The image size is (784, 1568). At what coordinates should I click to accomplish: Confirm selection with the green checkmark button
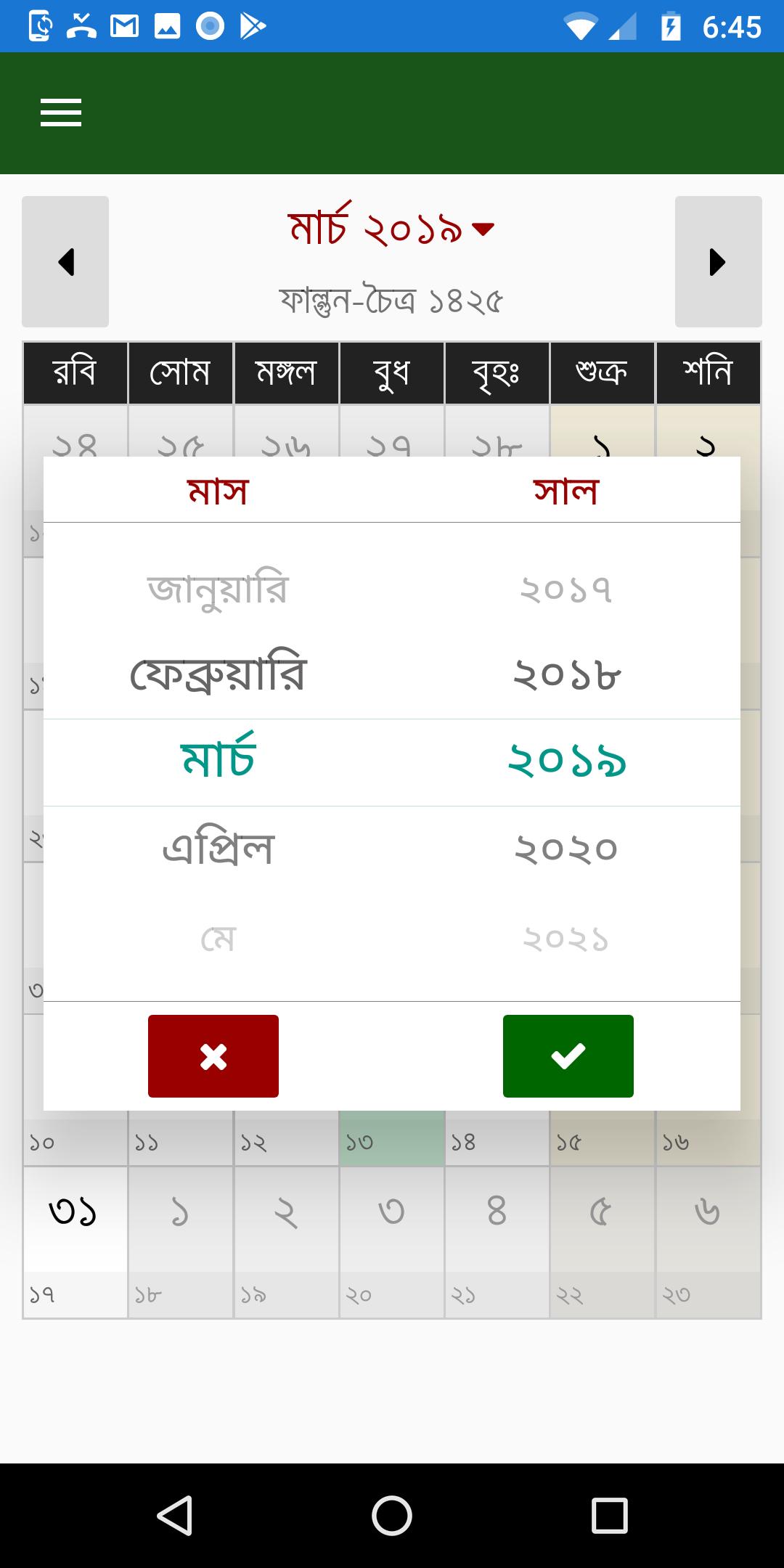click(568, 1055)
